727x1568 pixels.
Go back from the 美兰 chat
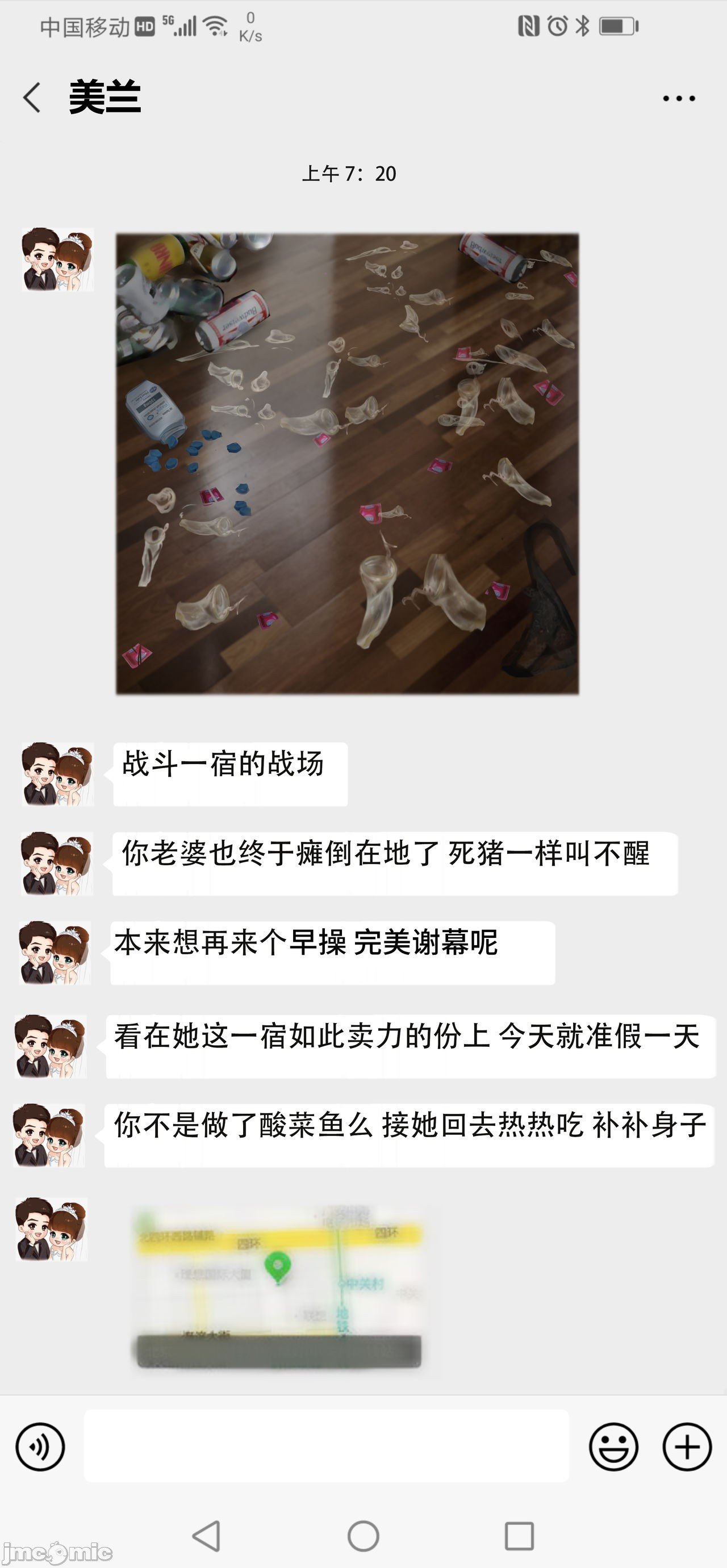[32, 98]
